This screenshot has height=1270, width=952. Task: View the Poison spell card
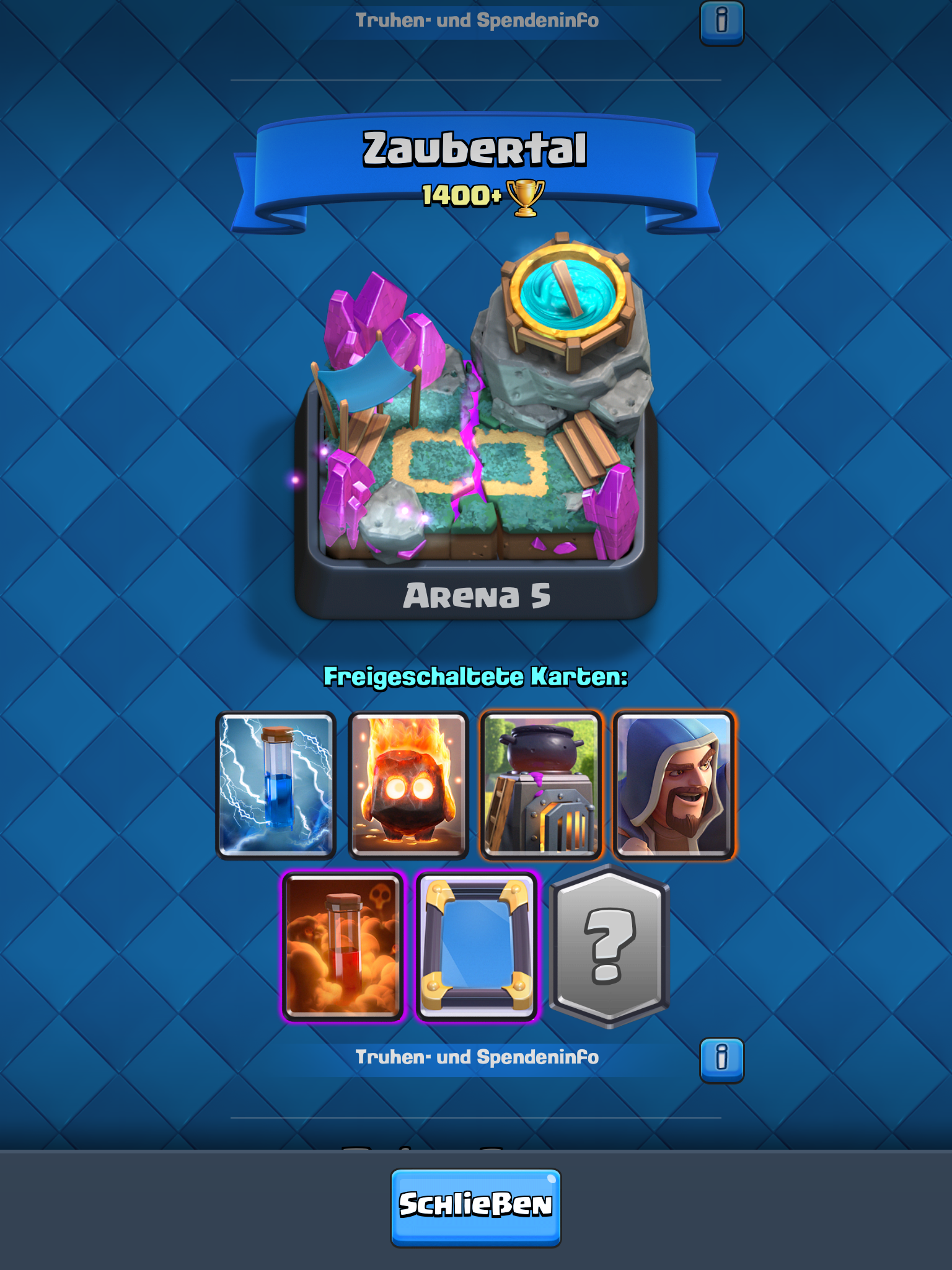point(343,946)
